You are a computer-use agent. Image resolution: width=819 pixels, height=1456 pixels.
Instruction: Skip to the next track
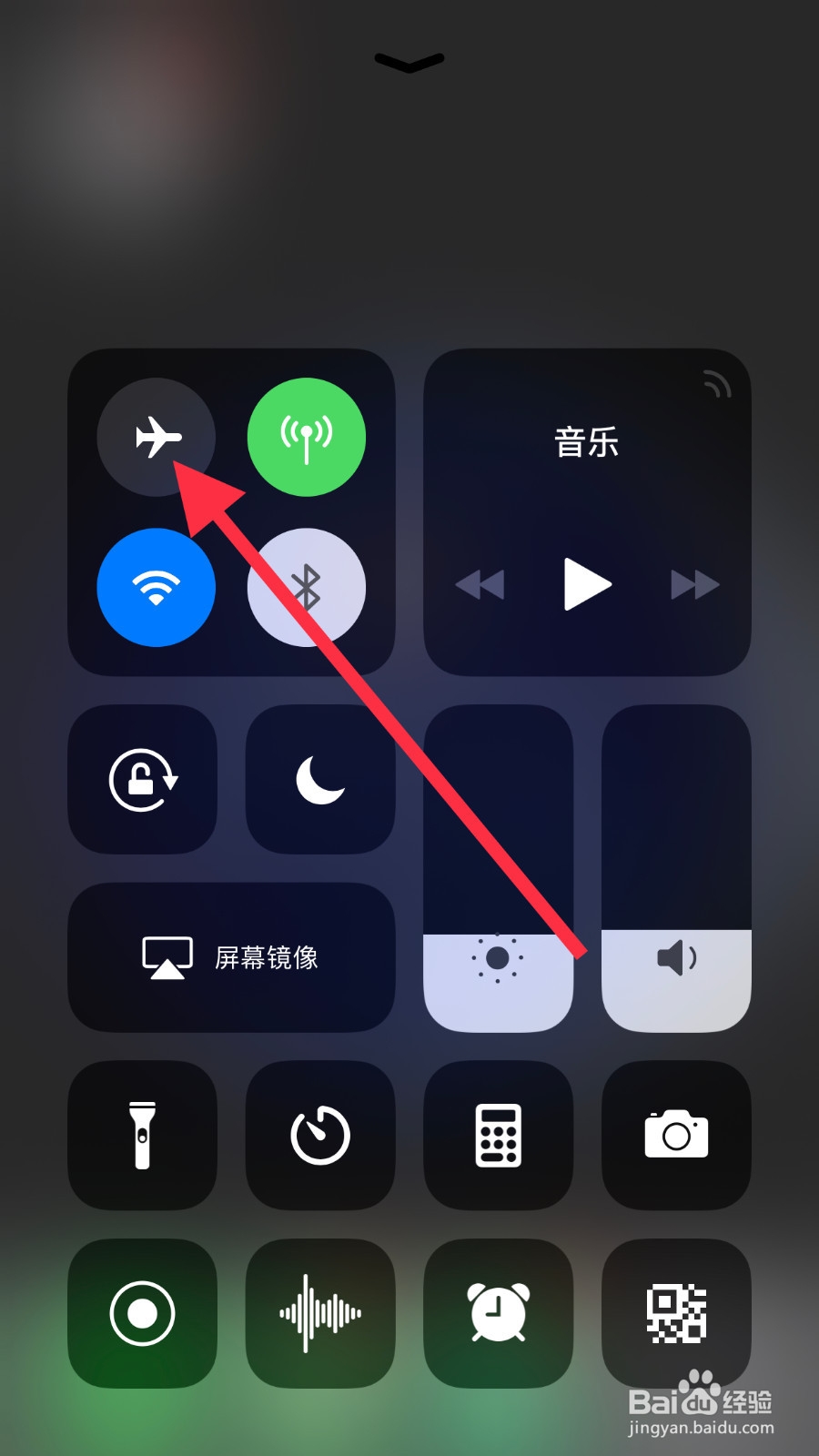click(x=694, y=585)
